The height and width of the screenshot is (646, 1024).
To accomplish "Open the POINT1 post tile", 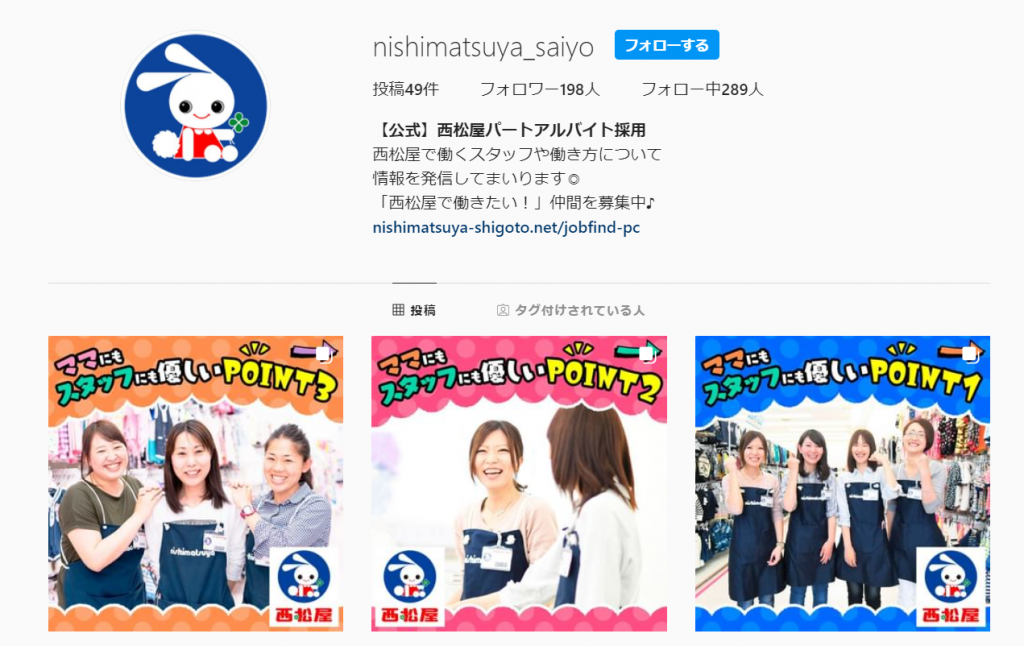I will coord(842,484).
